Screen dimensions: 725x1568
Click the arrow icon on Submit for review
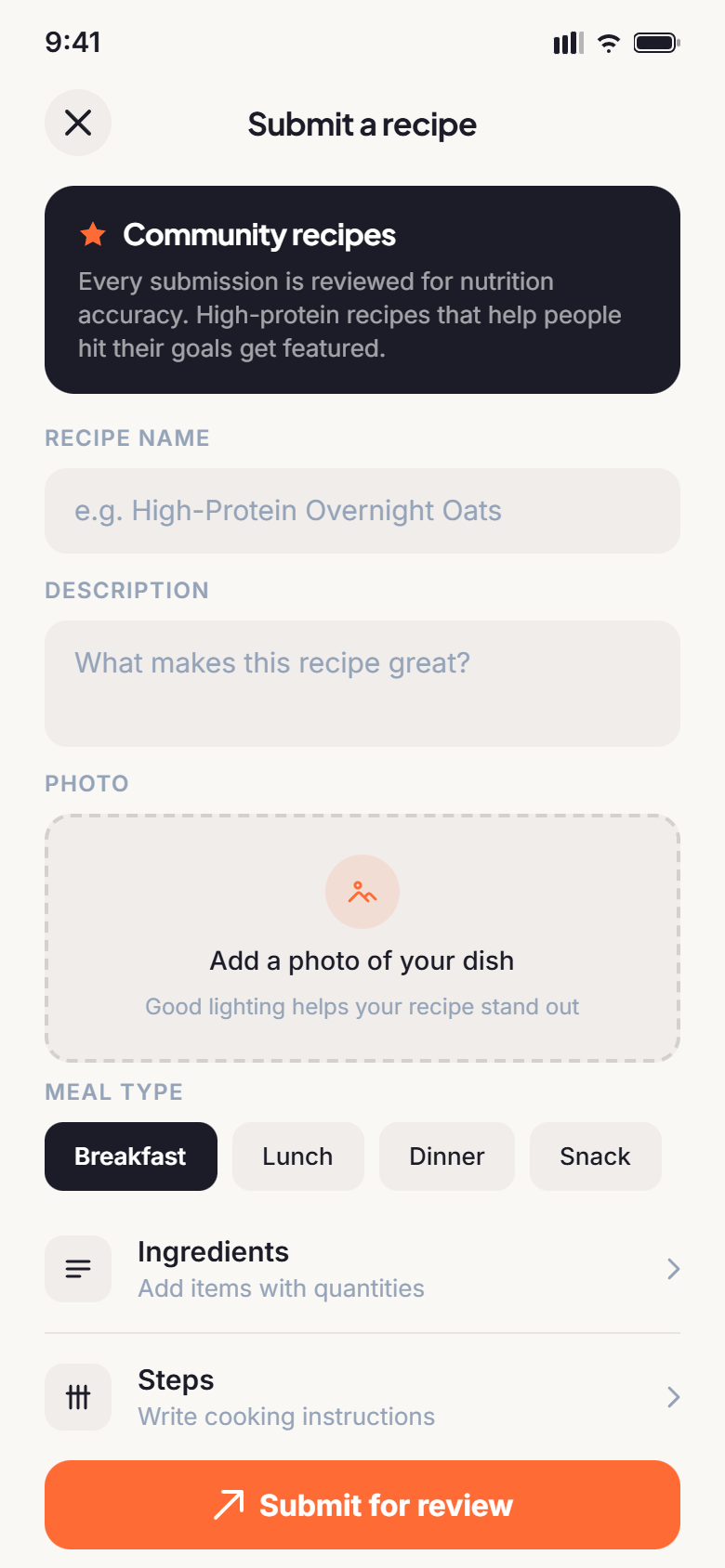point(231,1504)
